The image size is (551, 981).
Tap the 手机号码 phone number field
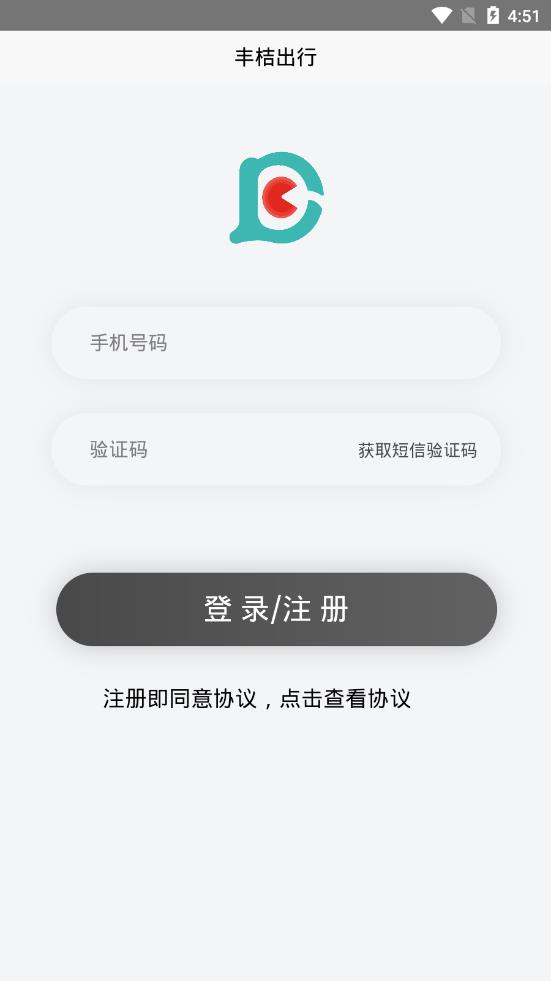pos(276,343)
